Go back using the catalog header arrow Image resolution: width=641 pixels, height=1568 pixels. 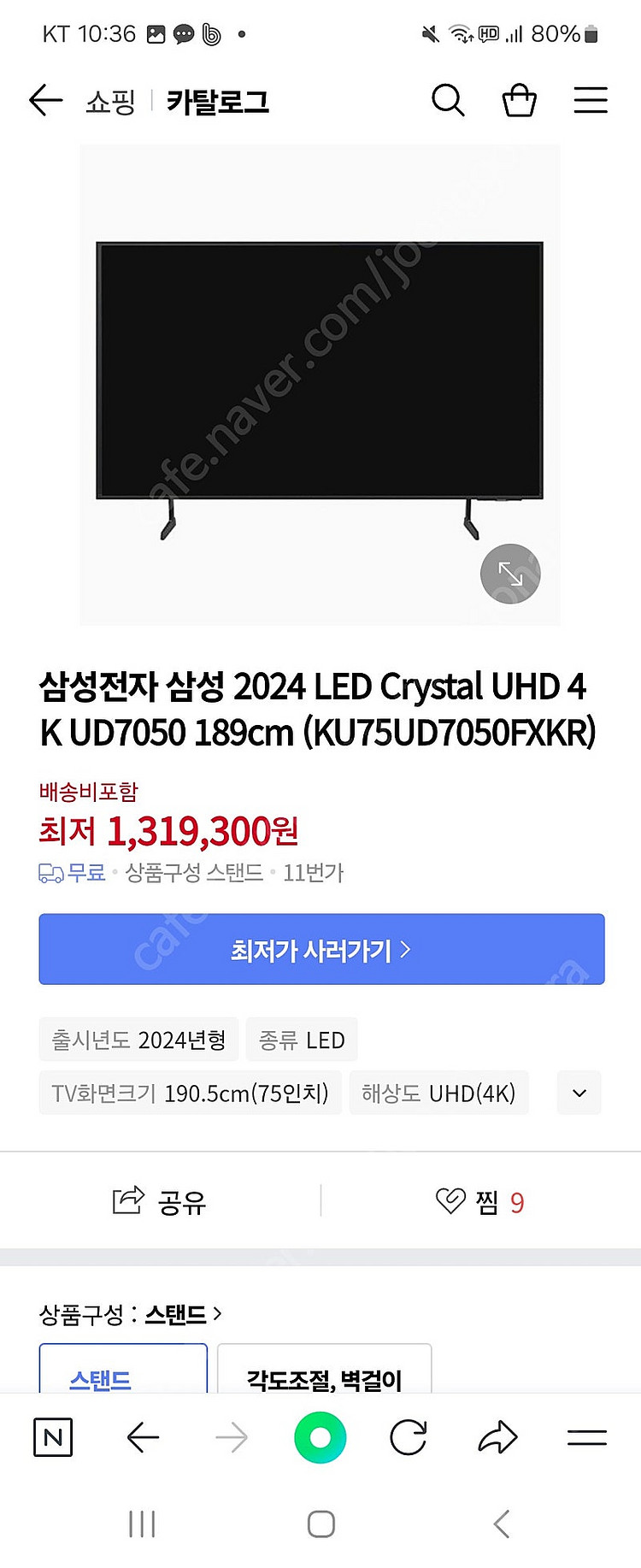45,101
